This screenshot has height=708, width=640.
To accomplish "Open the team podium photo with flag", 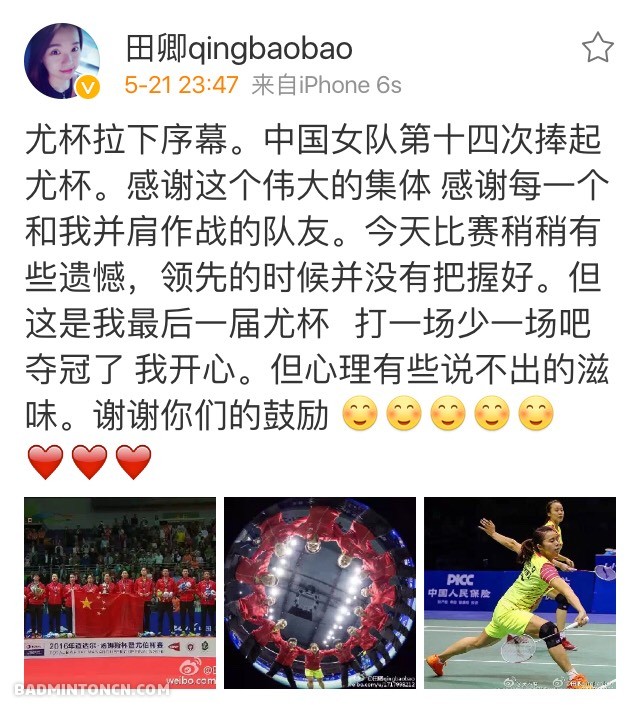I will 120,592.
